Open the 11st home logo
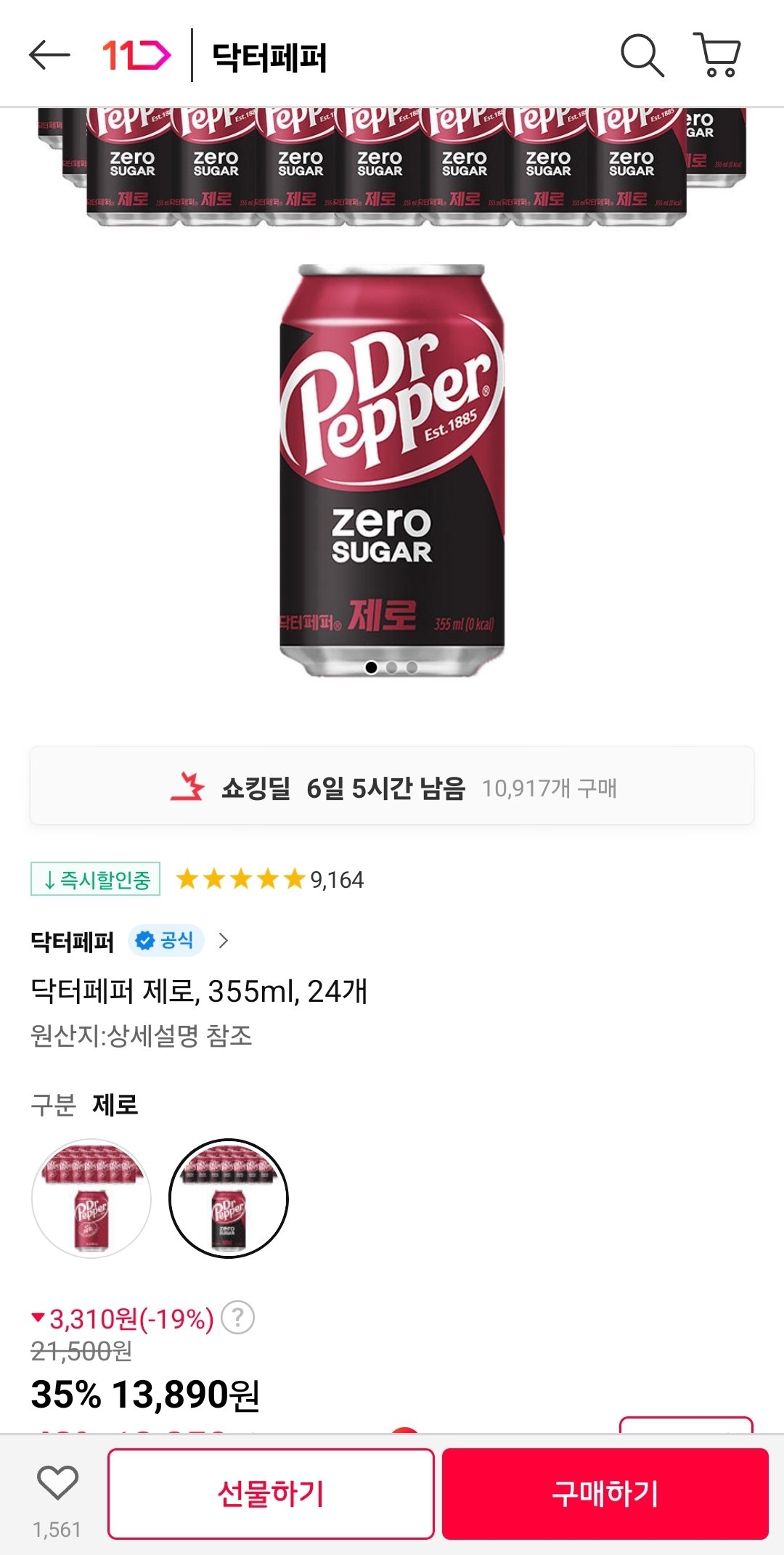 click(x=136, y=55)
